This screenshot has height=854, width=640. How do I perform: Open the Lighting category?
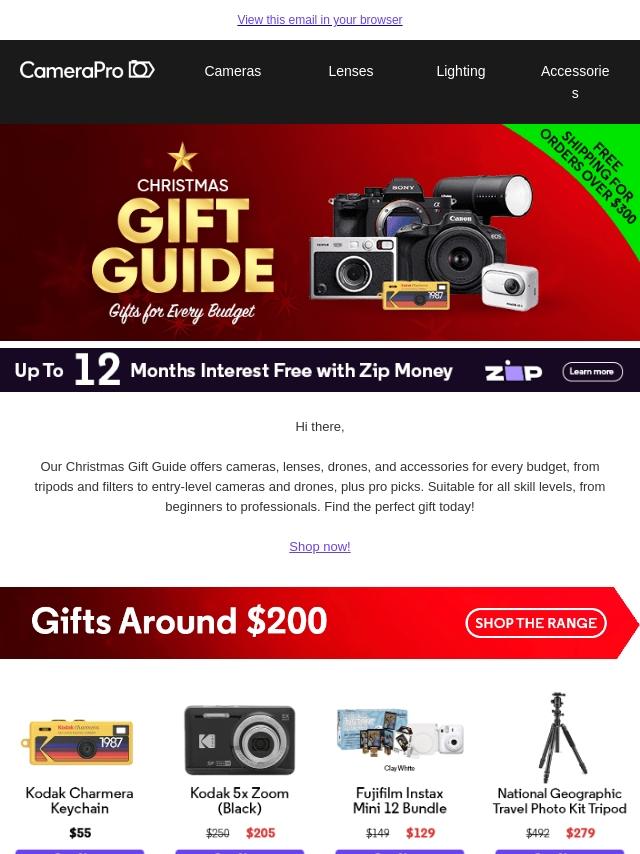[460, 71]
